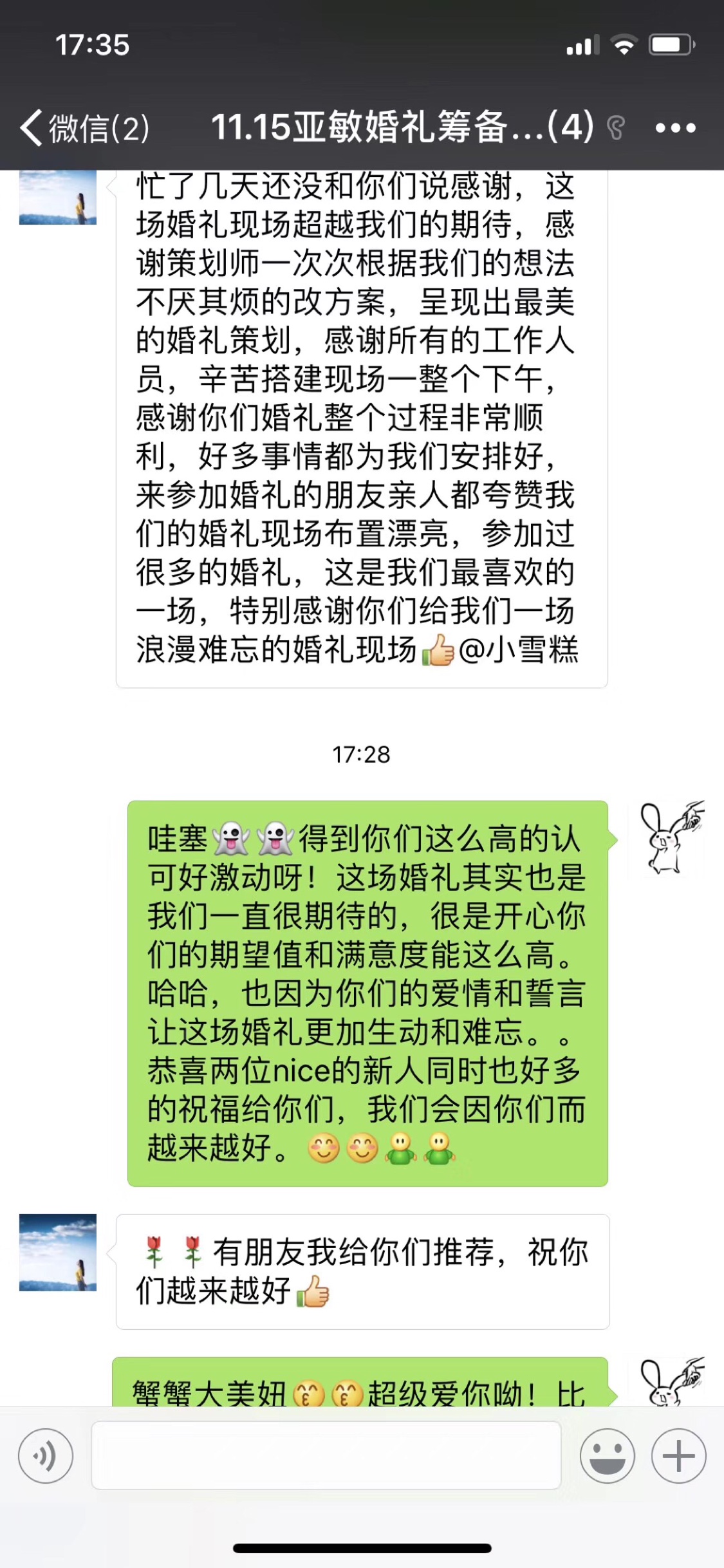Go back to the 微信 chat list
This screenshot has height=1568, width=724.
[85, 127]
